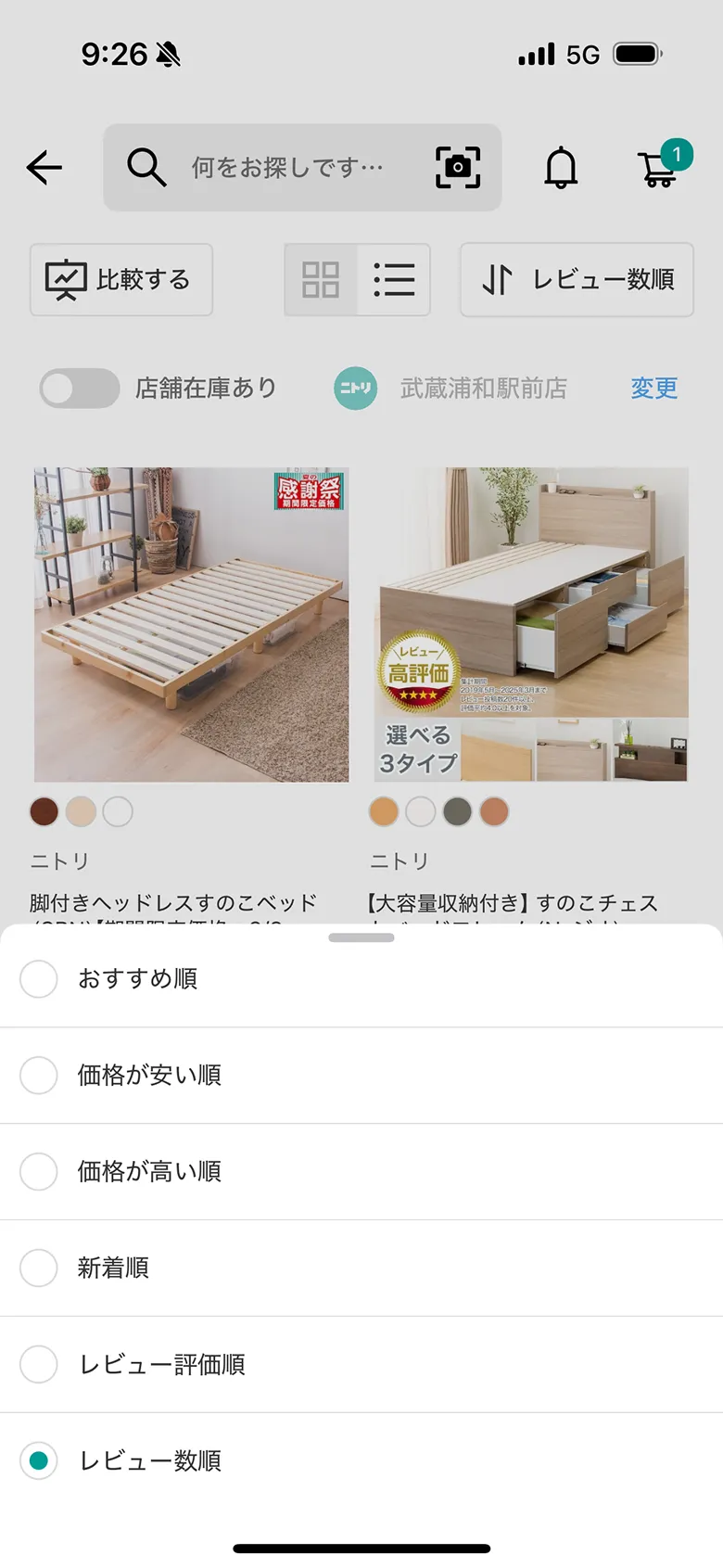This screenshot has height=1568, width=723.
Task: Tap the search magnifier icon
Action: [x=146, y=167]
